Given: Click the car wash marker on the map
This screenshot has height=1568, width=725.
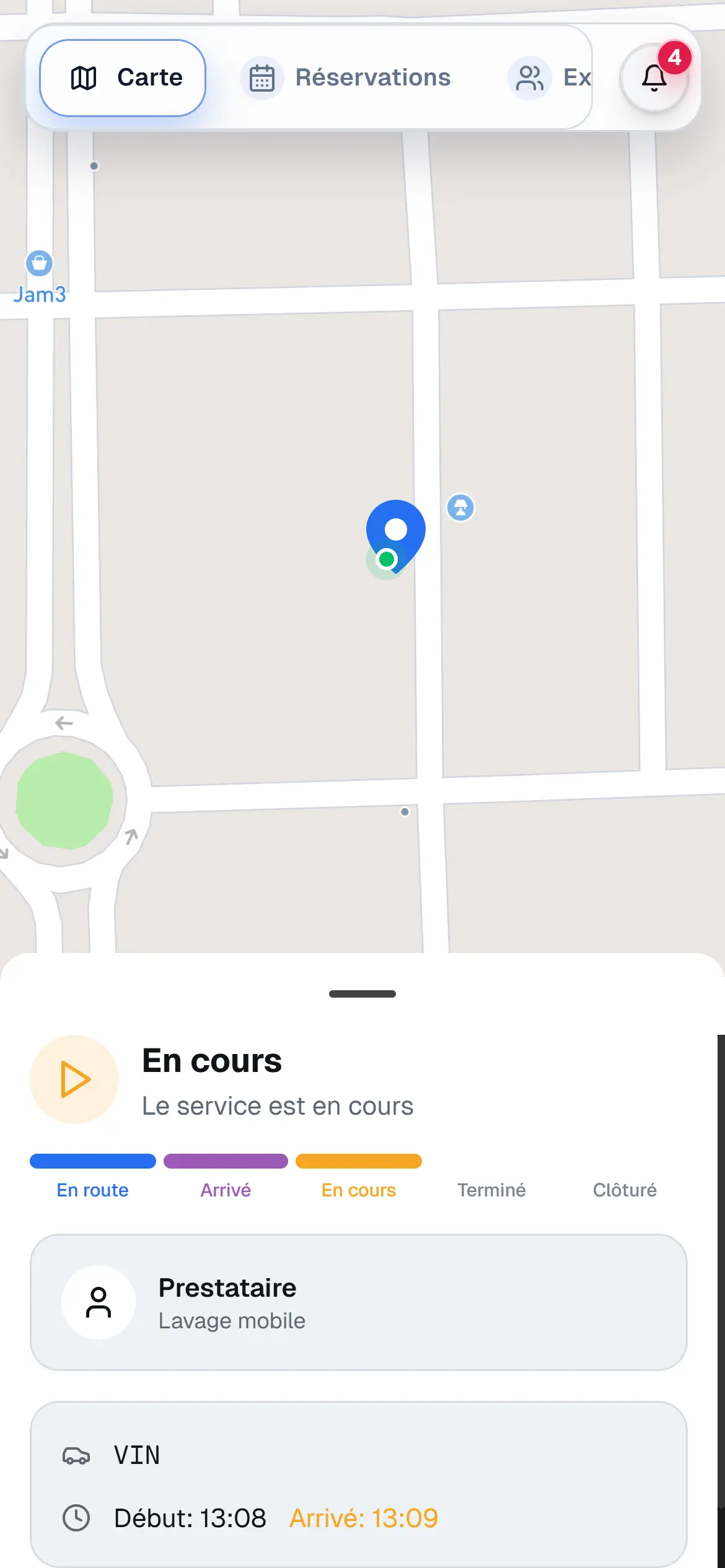Looking at the screenshot, I should click(460, 507).
